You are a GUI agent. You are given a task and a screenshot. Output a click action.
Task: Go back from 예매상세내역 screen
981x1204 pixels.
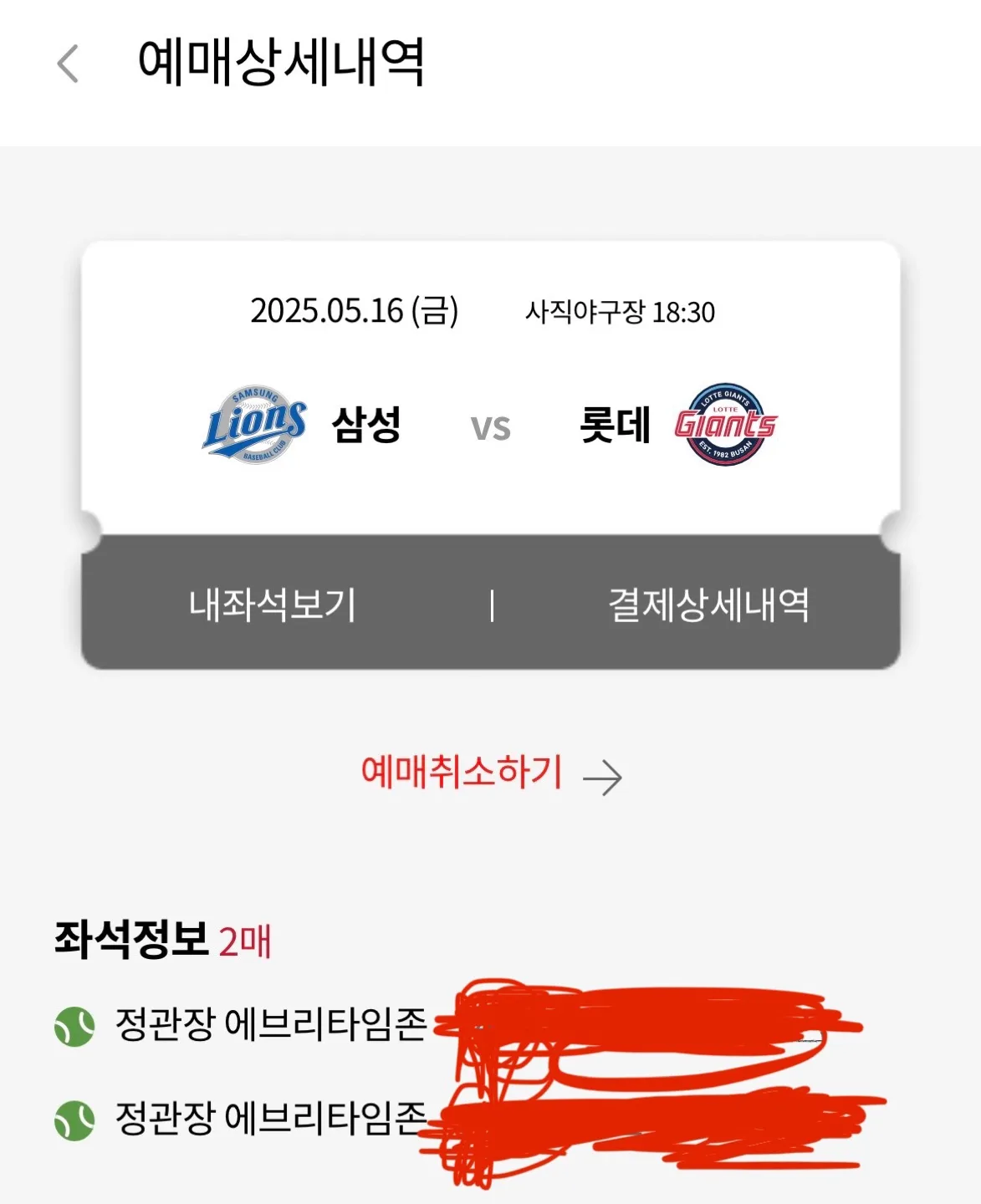(68, 64)
